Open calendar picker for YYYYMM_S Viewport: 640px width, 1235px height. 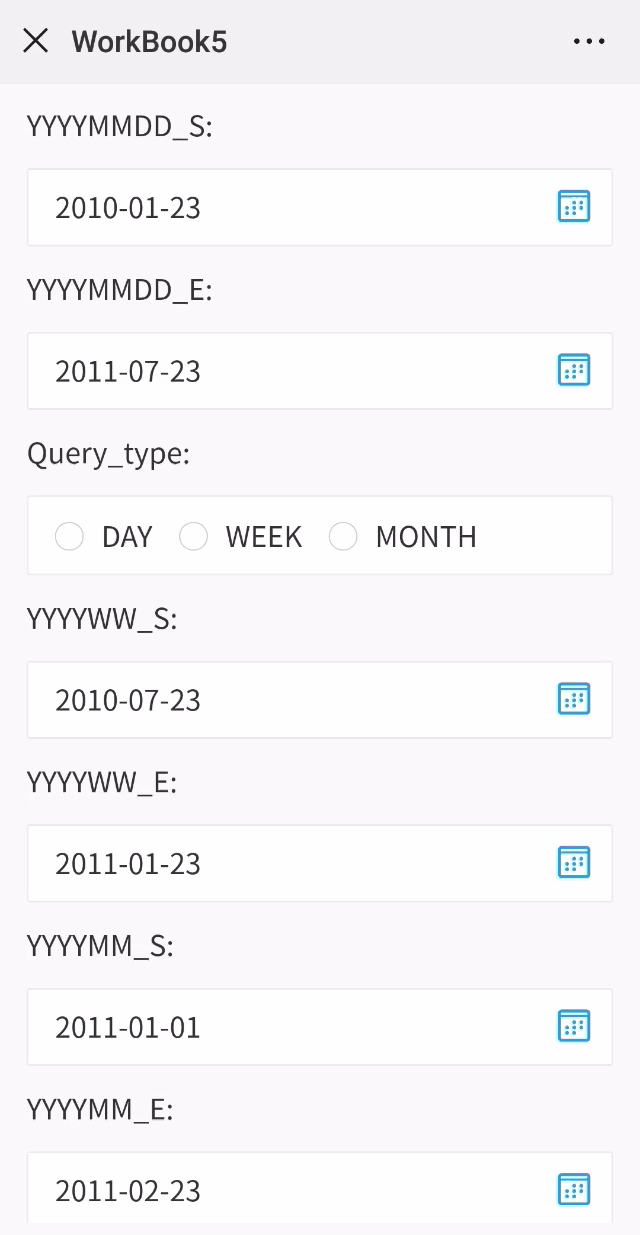(x=573, y=1026)
